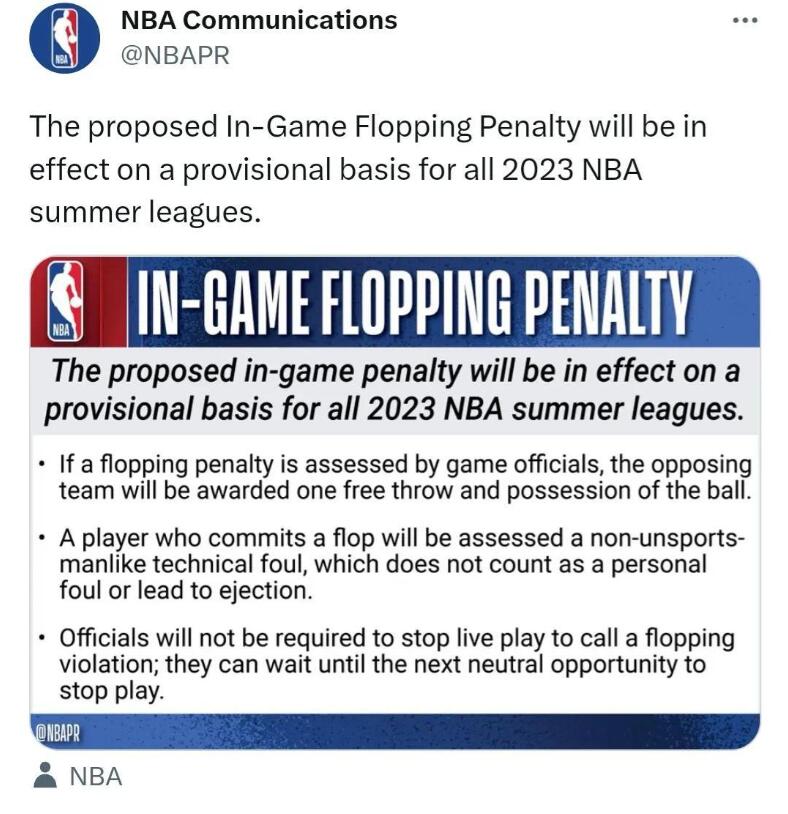Open the NBA Communications account name
The width and height of the screenshot is (788, 814).
[258, 19]
